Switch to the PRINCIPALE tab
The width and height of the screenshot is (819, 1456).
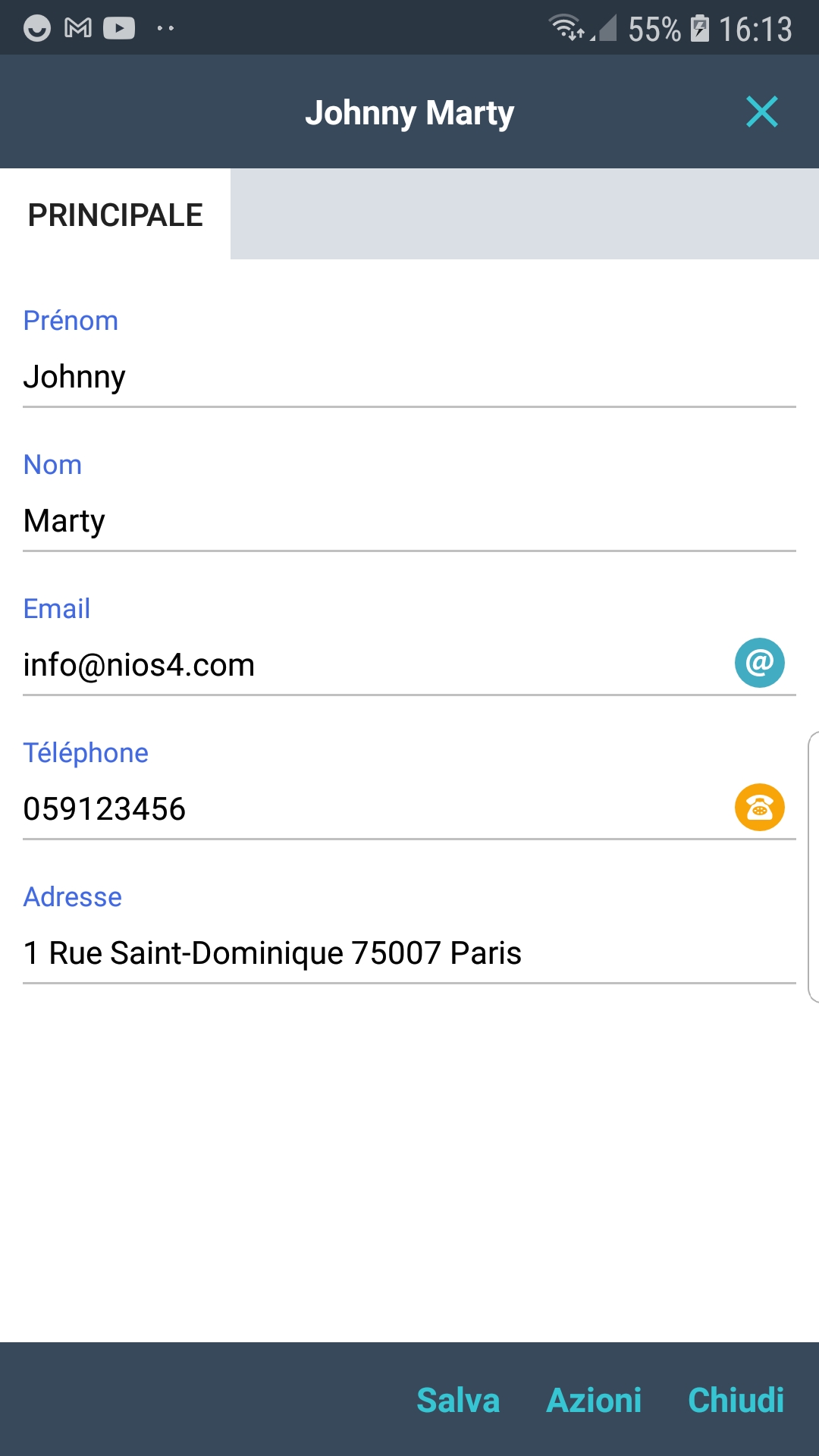pyautogui.click(x=115, y=215)
